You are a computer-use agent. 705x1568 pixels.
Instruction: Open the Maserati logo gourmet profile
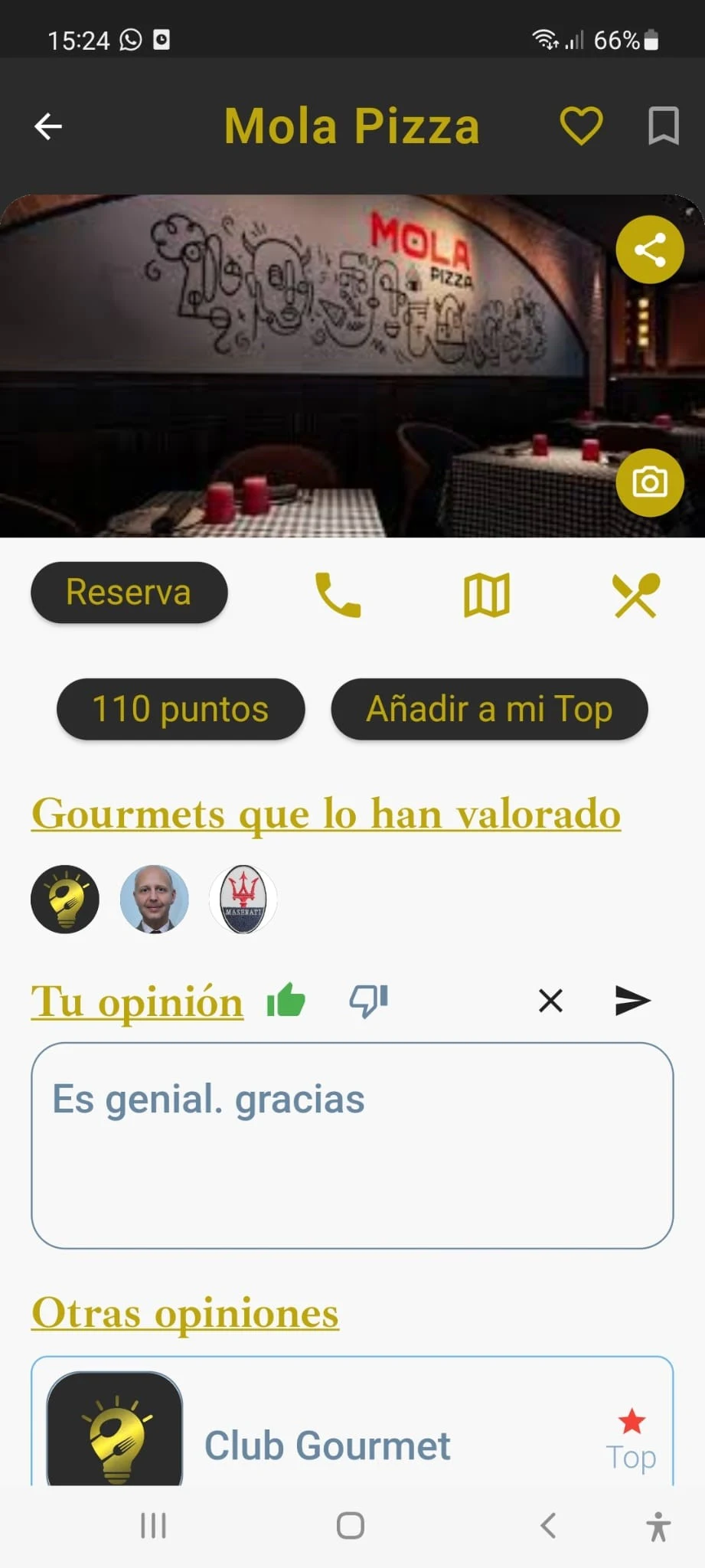tap(243, 899)
